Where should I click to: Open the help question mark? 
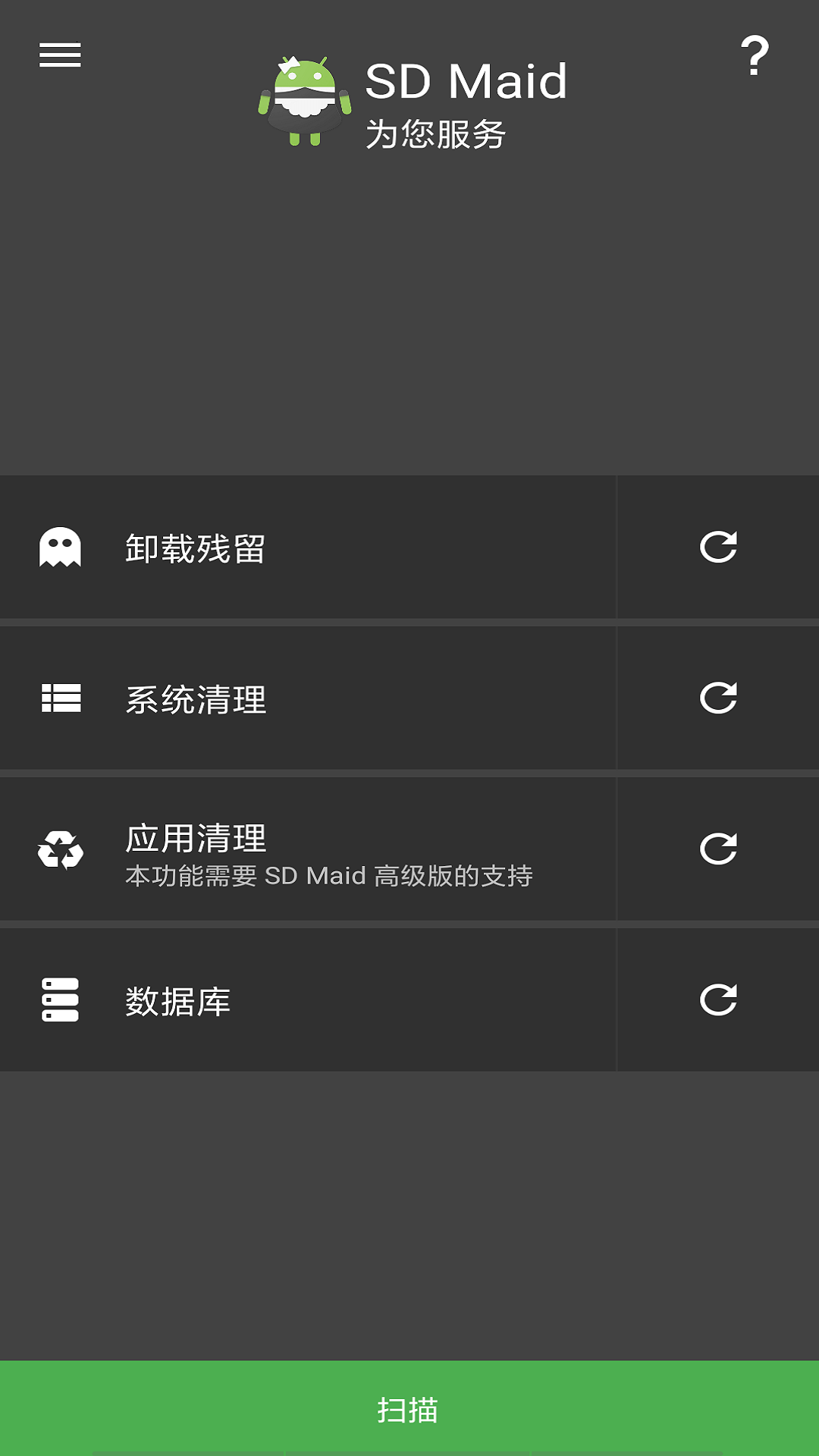755,55
